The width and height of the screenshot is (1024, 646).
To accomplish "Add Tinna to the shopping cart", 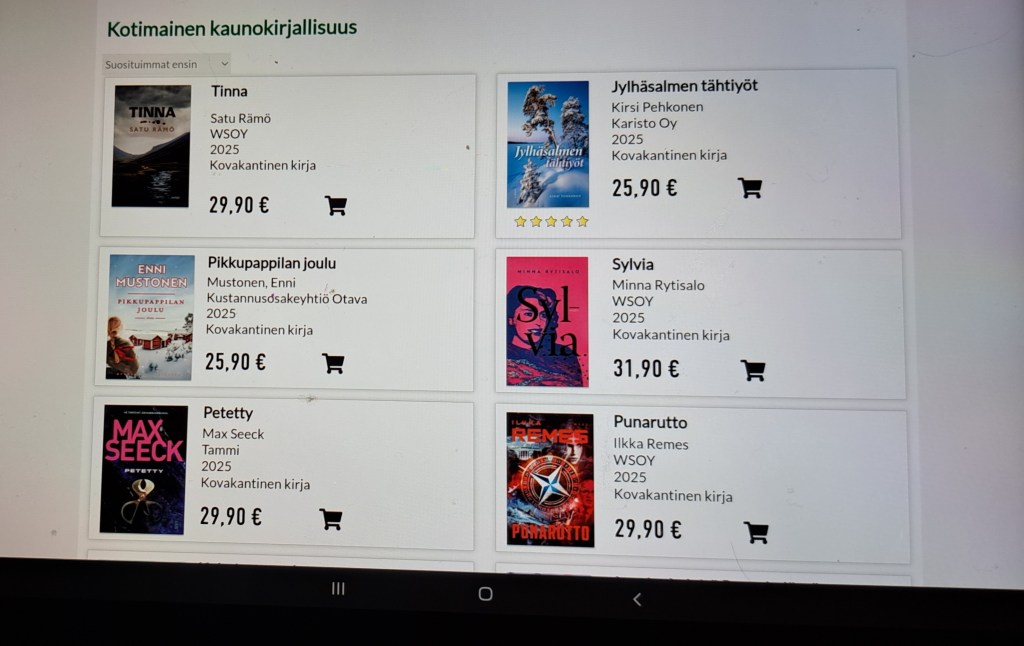I will [x=336, y=206].
